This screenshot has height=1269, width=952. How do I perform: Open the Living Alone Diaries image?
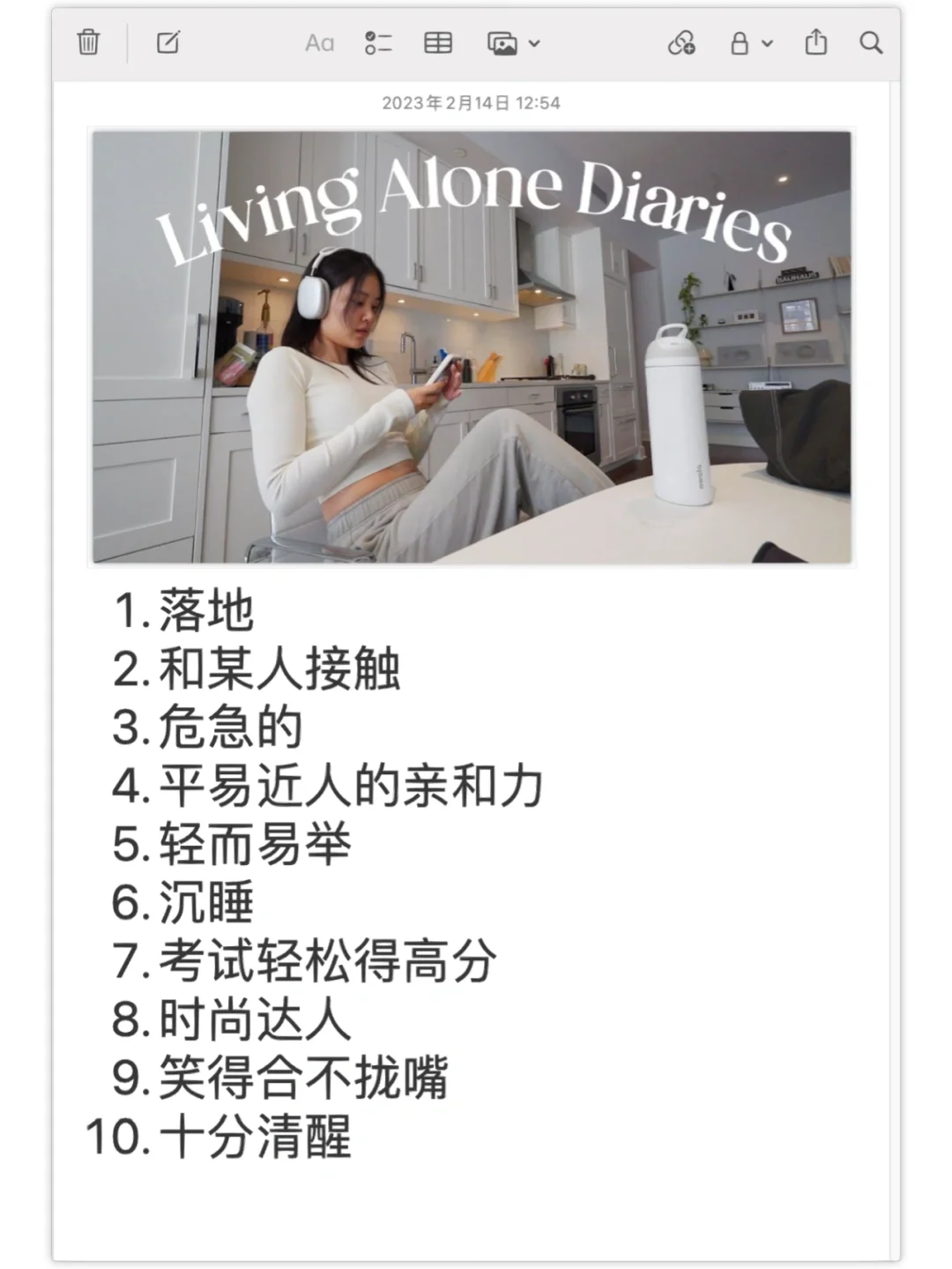pos(472,347)
